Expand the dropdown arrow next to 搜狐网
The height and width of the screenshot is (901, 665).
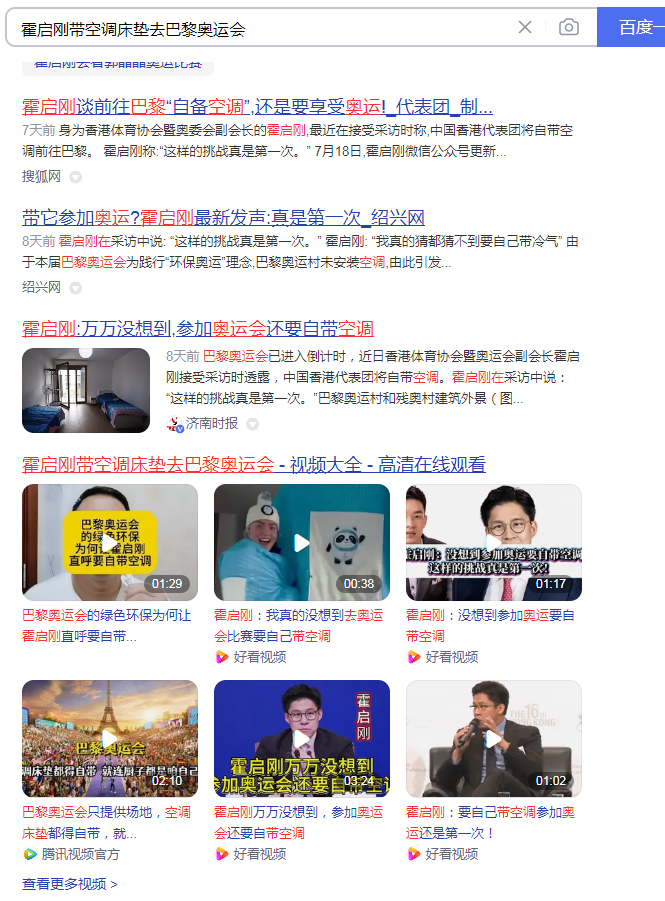tap(75, 177)
